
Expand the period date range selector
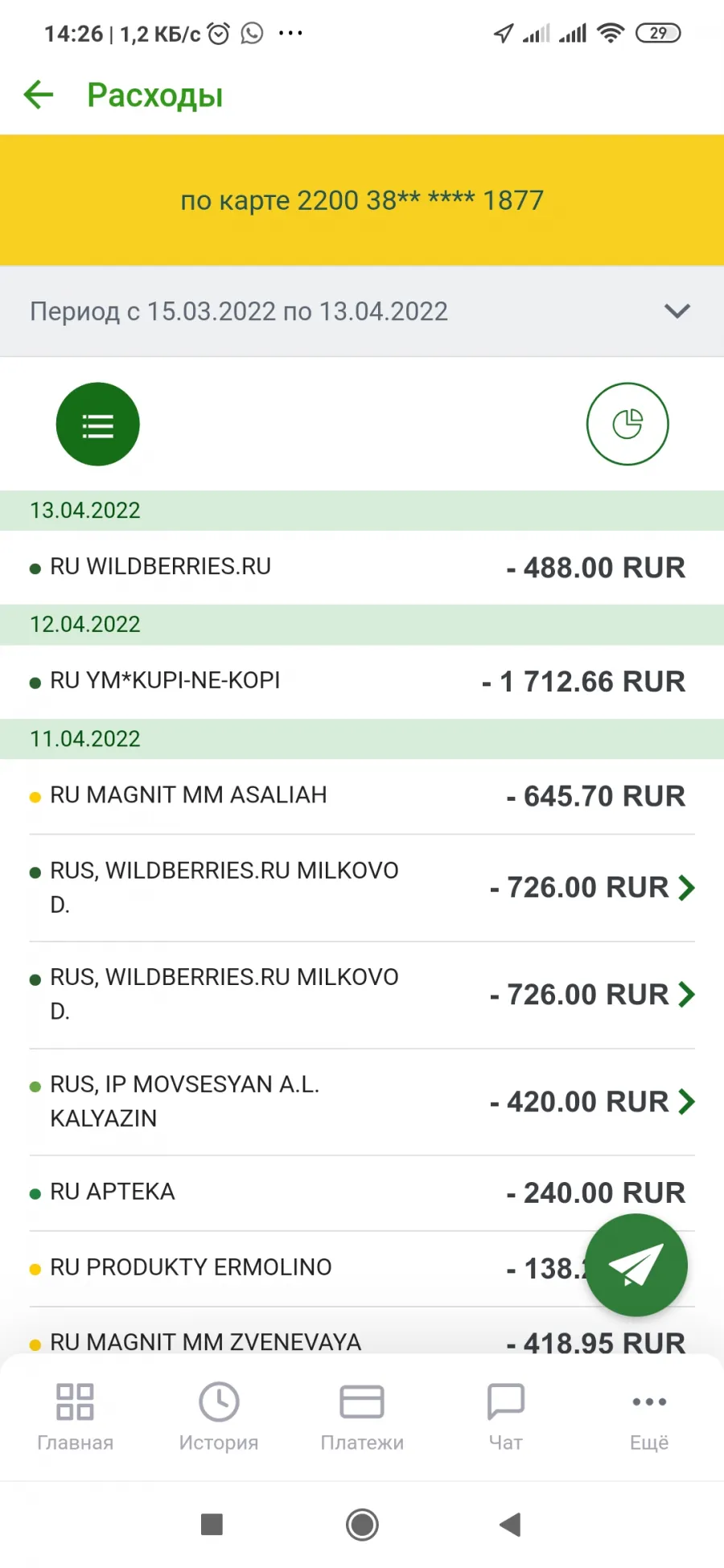(362, 311)
